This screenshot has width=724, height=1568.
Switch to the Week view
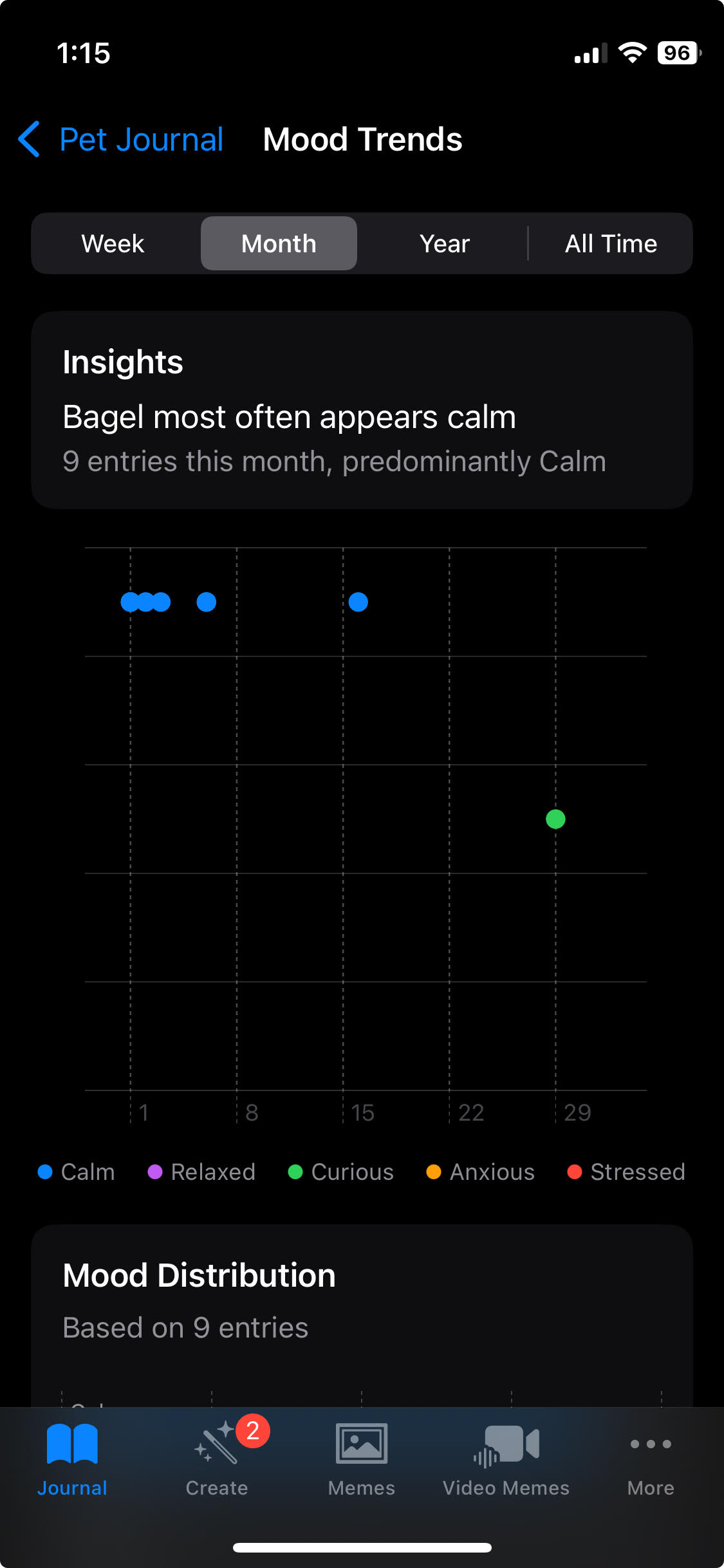pyautogui.click(x=113, y=244)
